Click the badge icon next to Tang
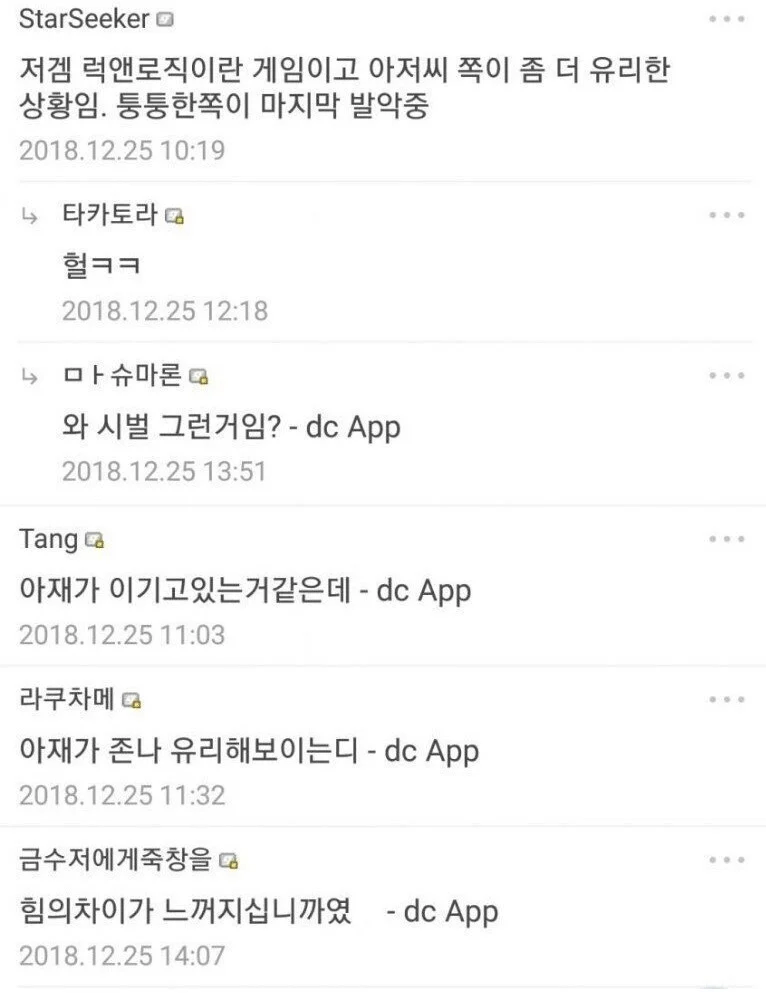Viewport: 766px width, 993px height. click(94, 538)
